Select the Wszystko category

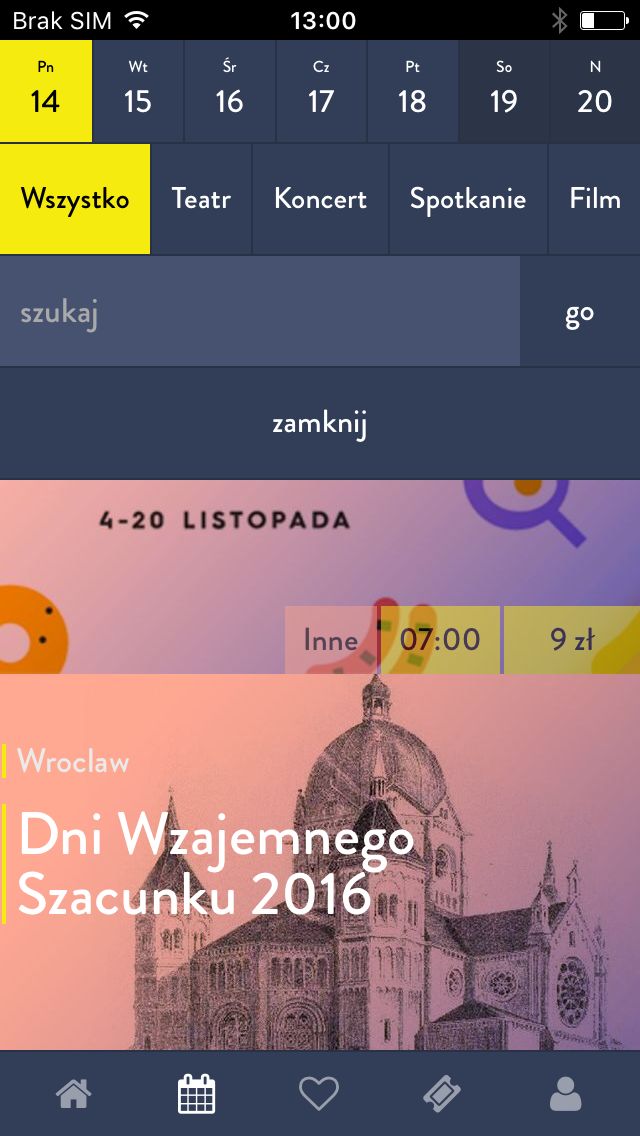[x=75, y=199]
